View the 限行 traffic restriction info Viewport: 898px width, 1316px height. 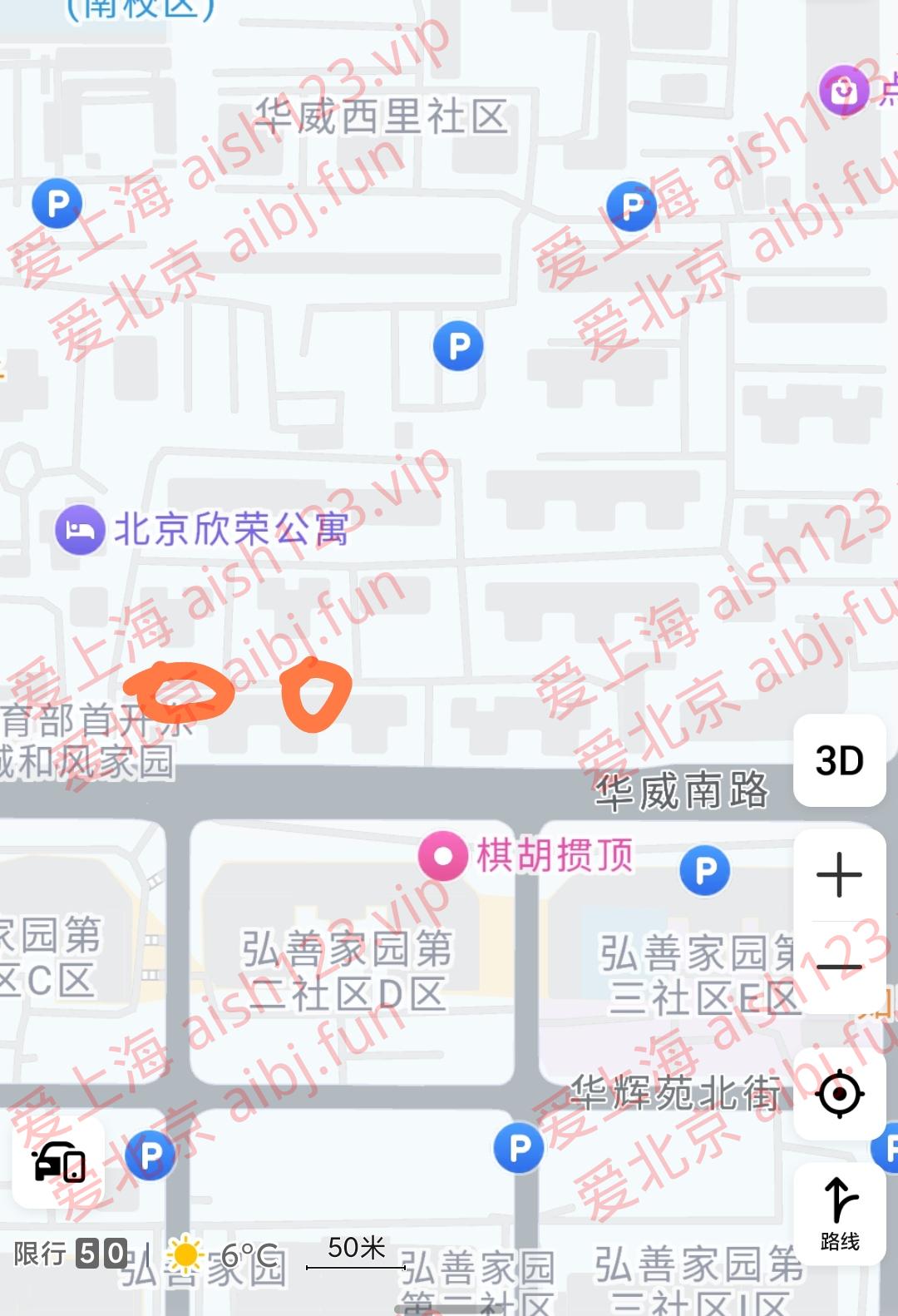click(x=70, y=1253)
